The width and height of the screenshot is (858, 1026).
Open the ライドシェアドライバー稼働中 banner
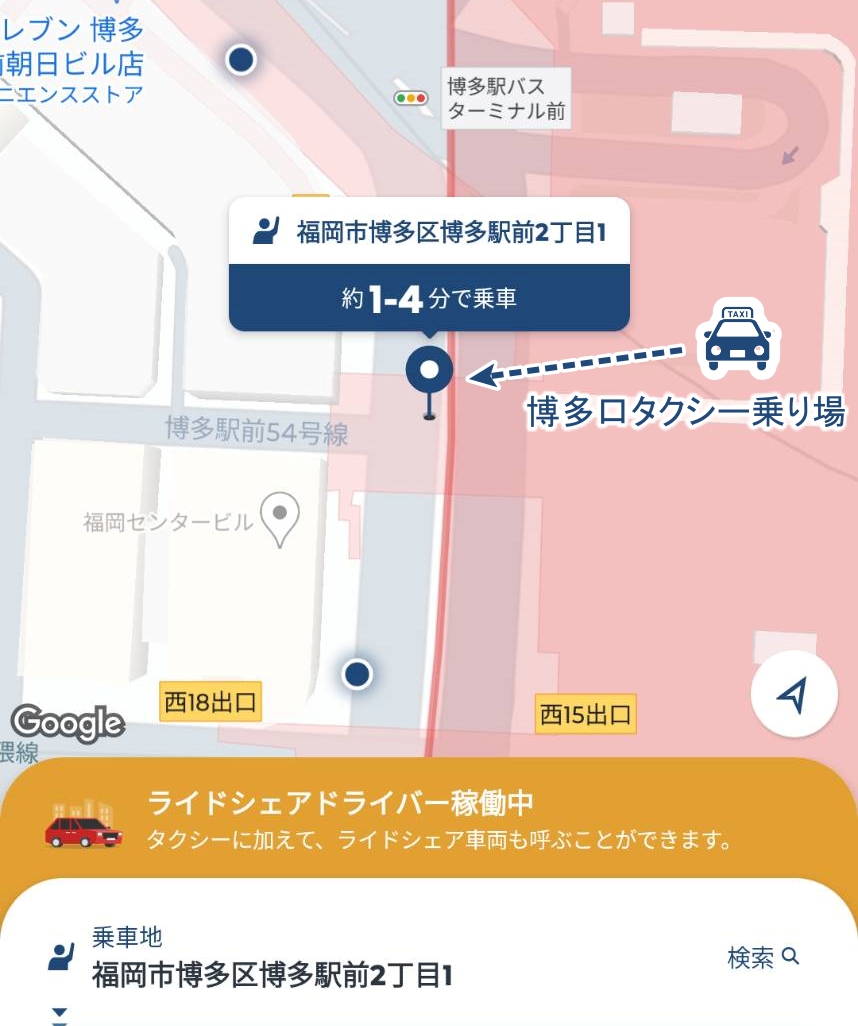coord(430,820)
